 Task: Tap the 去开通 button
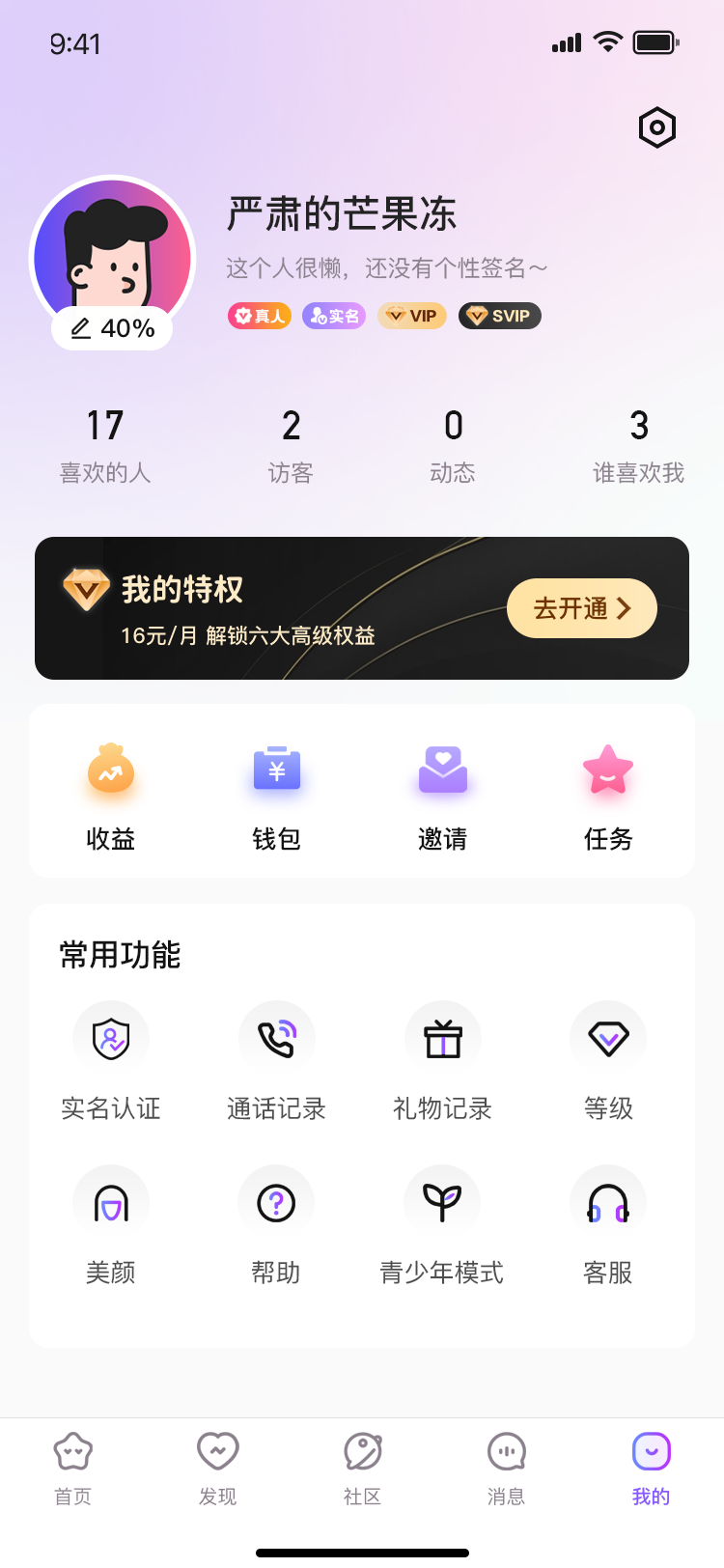[582, 608]
